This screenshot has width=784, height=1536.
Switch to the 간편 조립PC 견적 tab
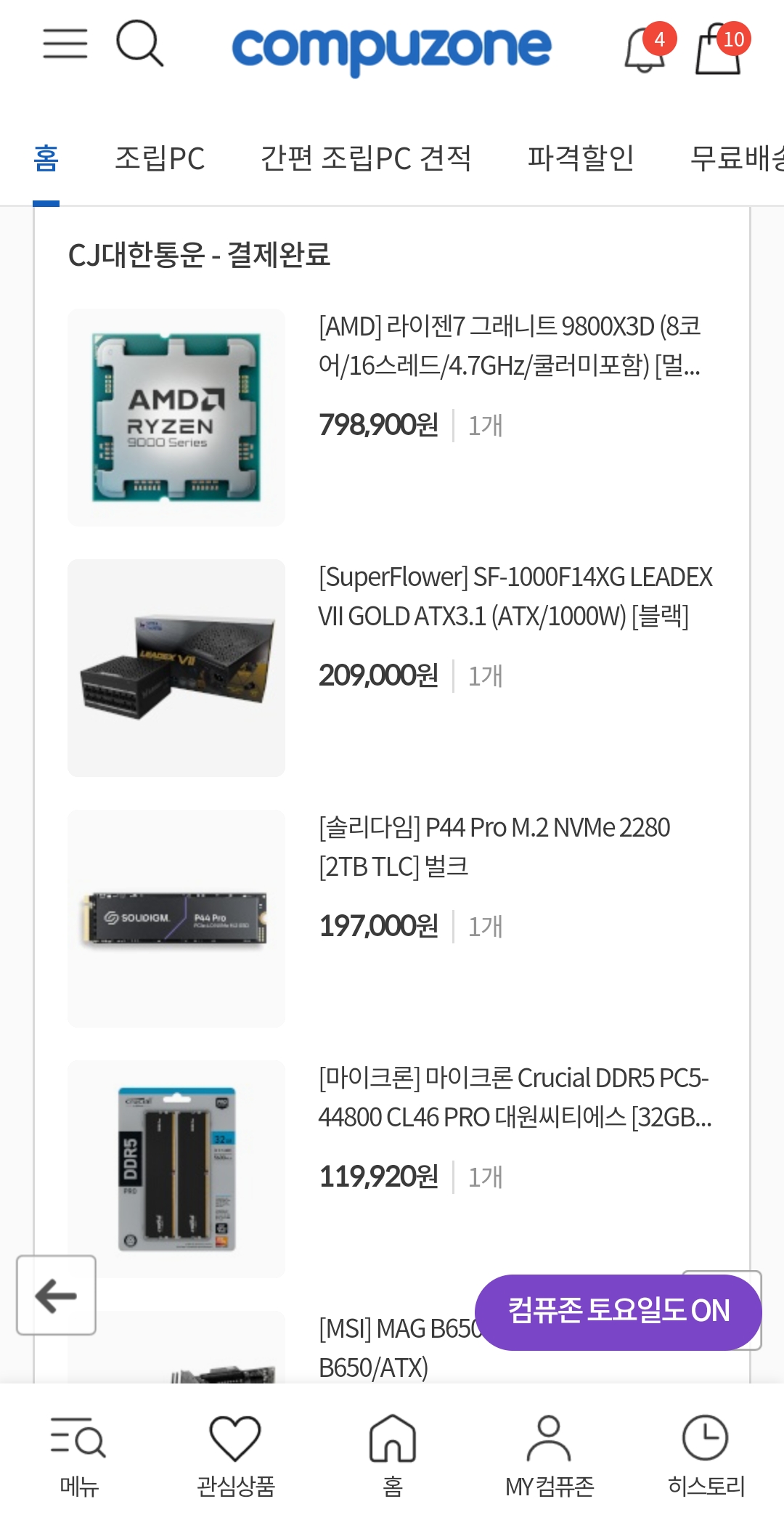tap(366, 158)
